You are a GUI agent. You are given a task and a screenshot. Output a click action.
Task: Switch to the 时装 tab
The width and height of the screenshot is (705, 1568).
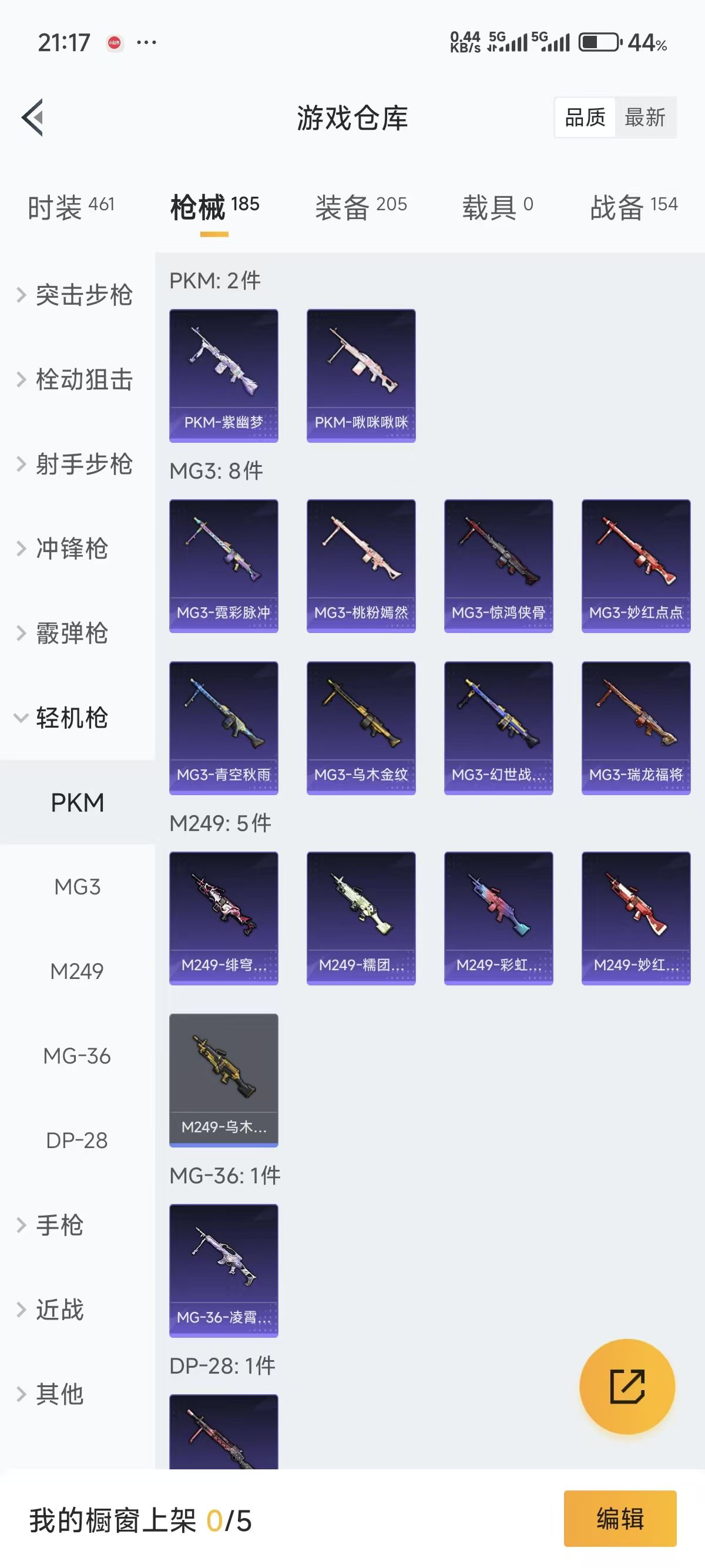pos(70,207)
